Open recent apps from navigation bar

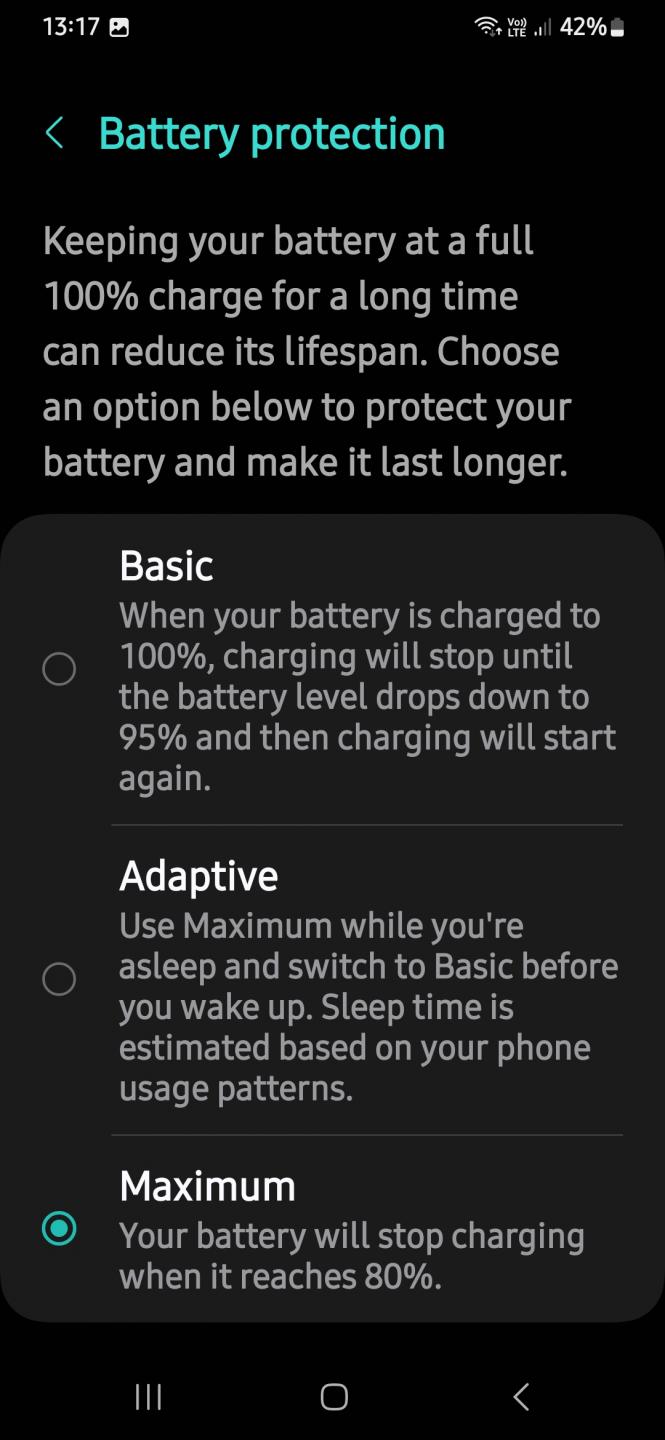148,1397
